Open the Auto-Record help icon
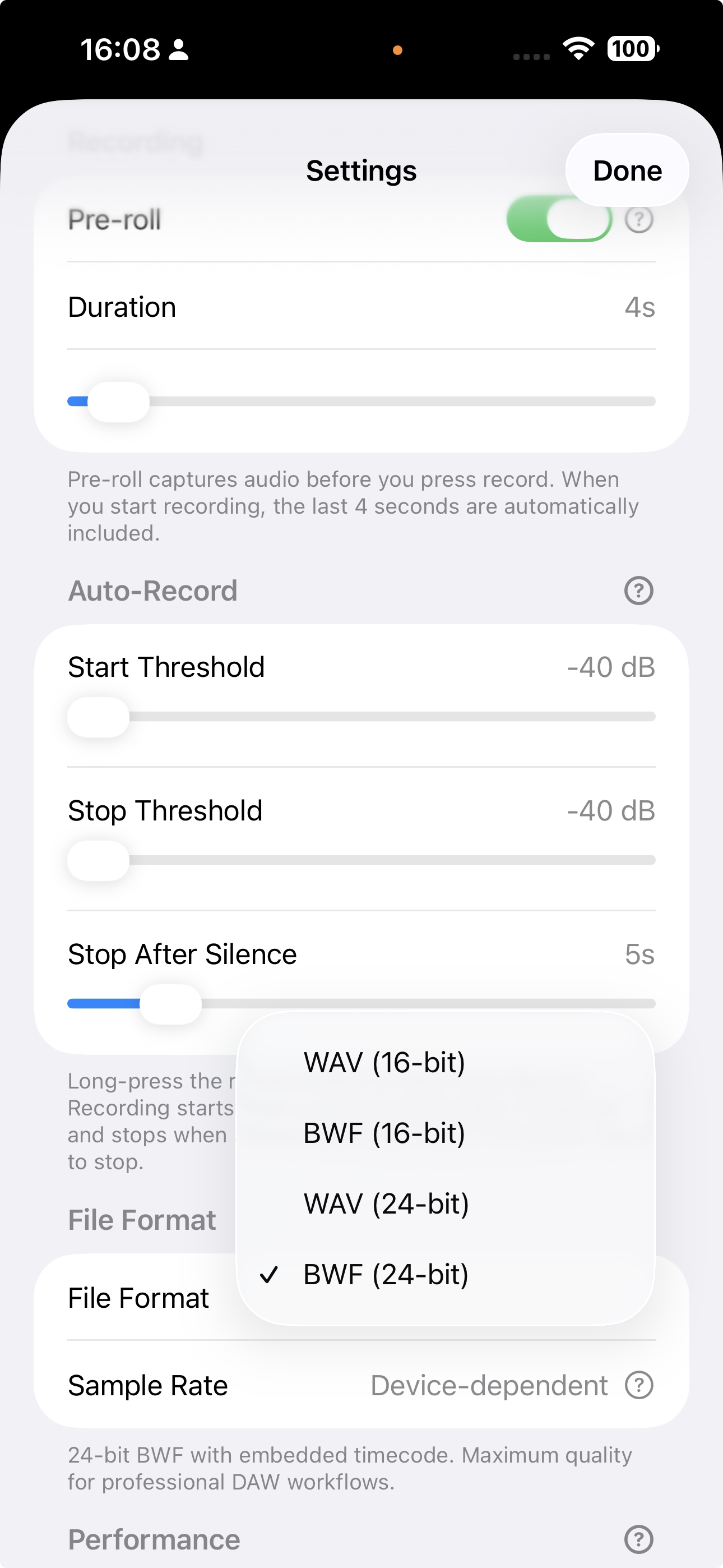 click(638, 591)
